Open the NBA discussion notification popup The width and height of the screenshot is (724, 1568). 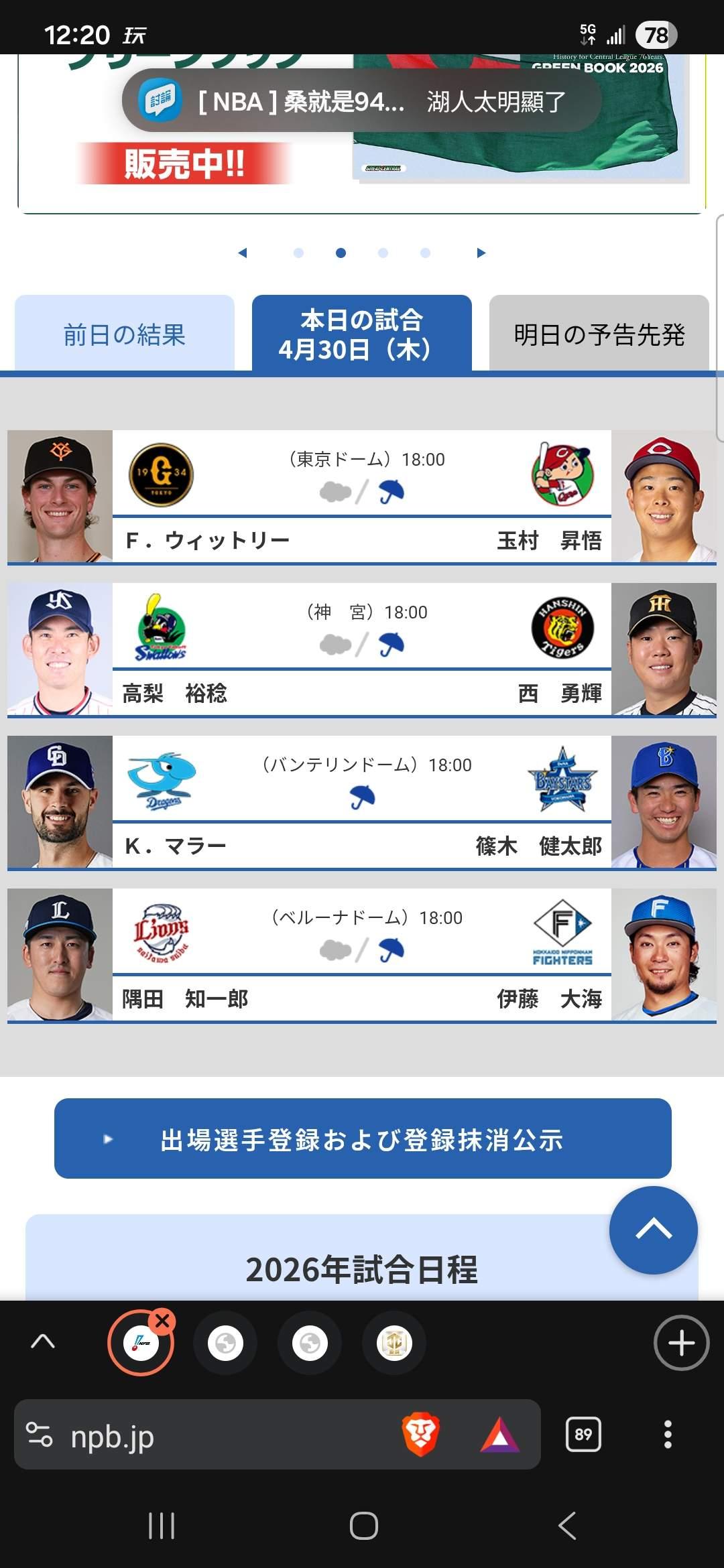362,101
